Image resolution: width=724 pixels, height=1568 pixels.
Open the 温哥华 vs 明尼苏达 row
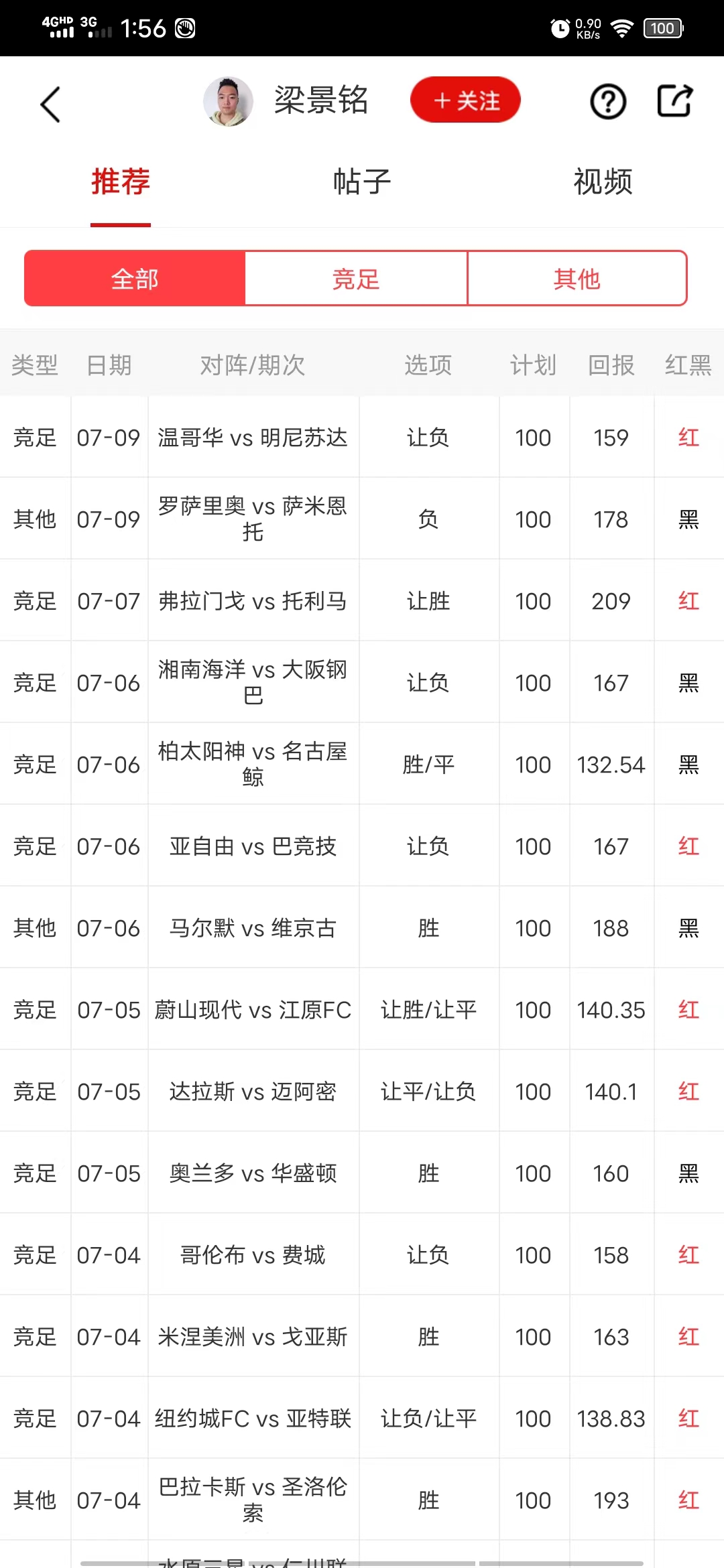coord(253,438)
